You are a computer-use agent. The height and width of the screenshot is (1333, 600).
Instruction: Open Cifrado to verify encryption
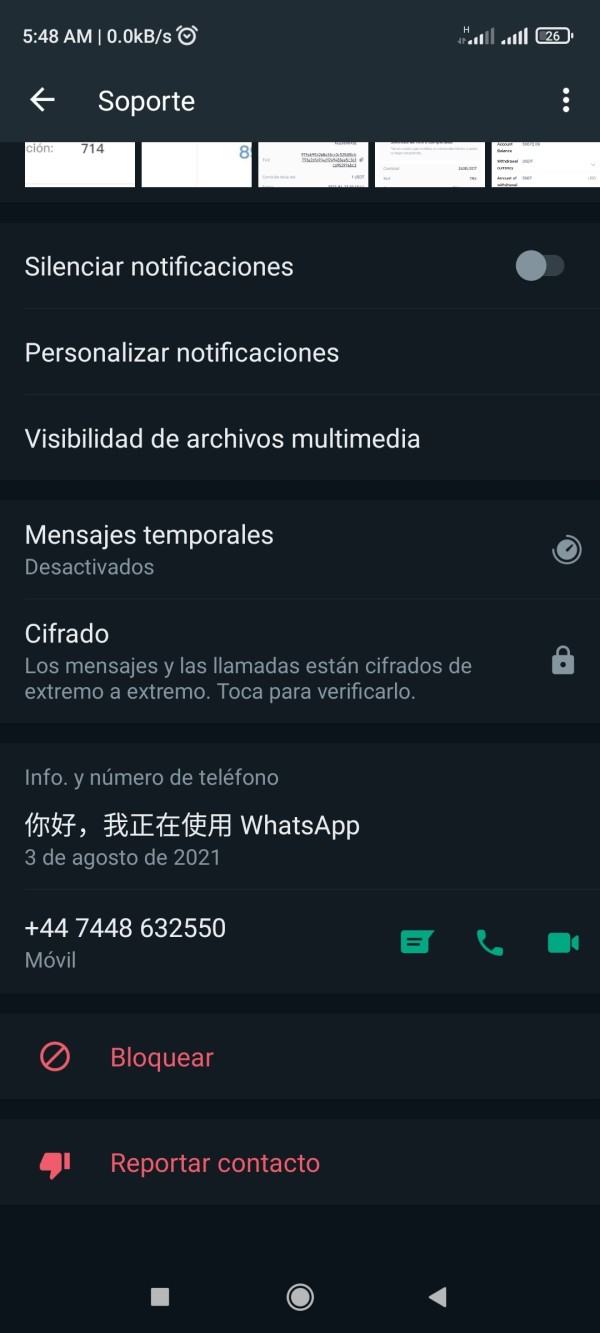coord(250,661)
